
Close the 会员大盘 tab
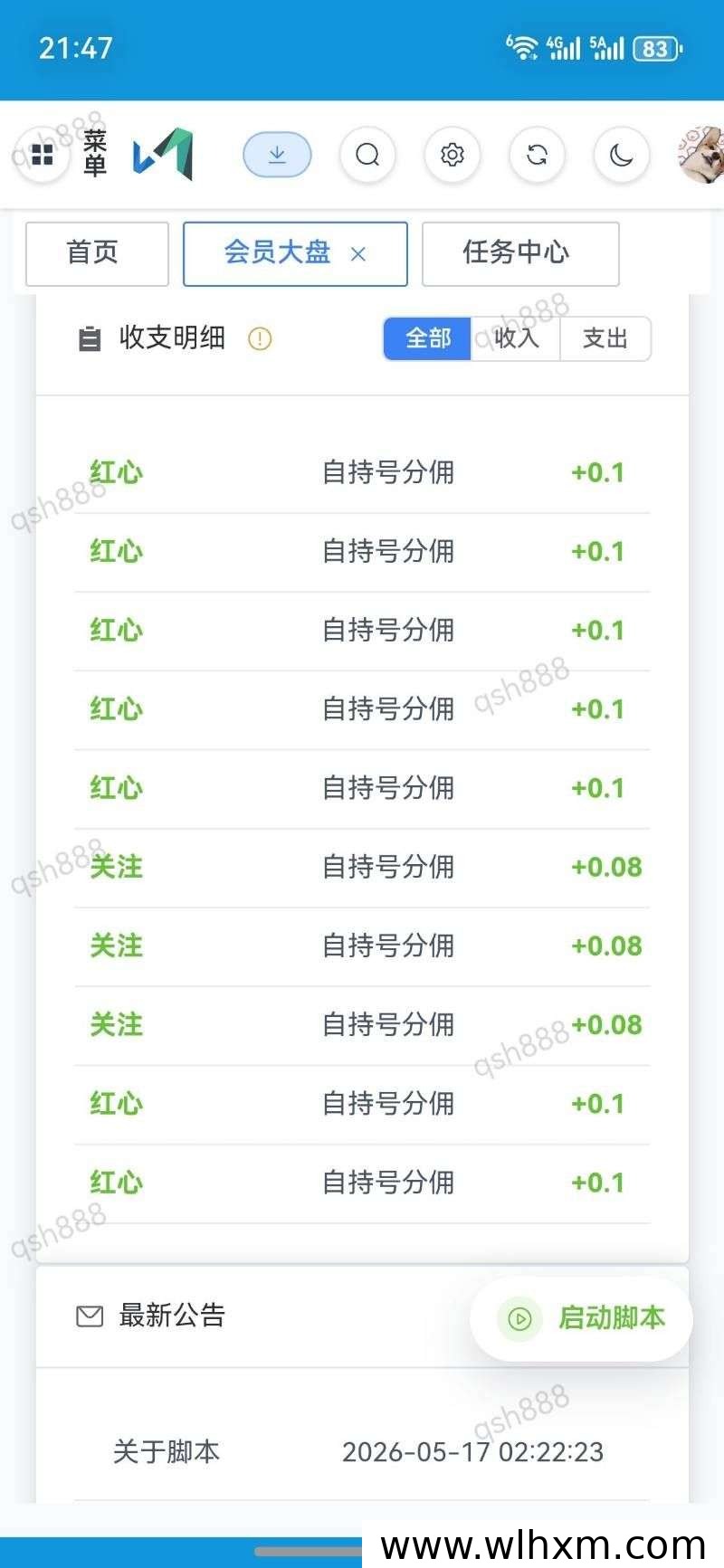(x=358, y=254)
